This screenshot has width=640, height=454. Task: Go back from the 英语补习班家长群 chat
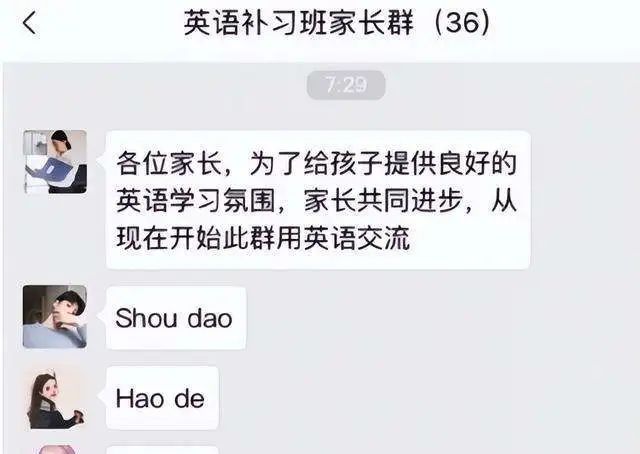29,24
